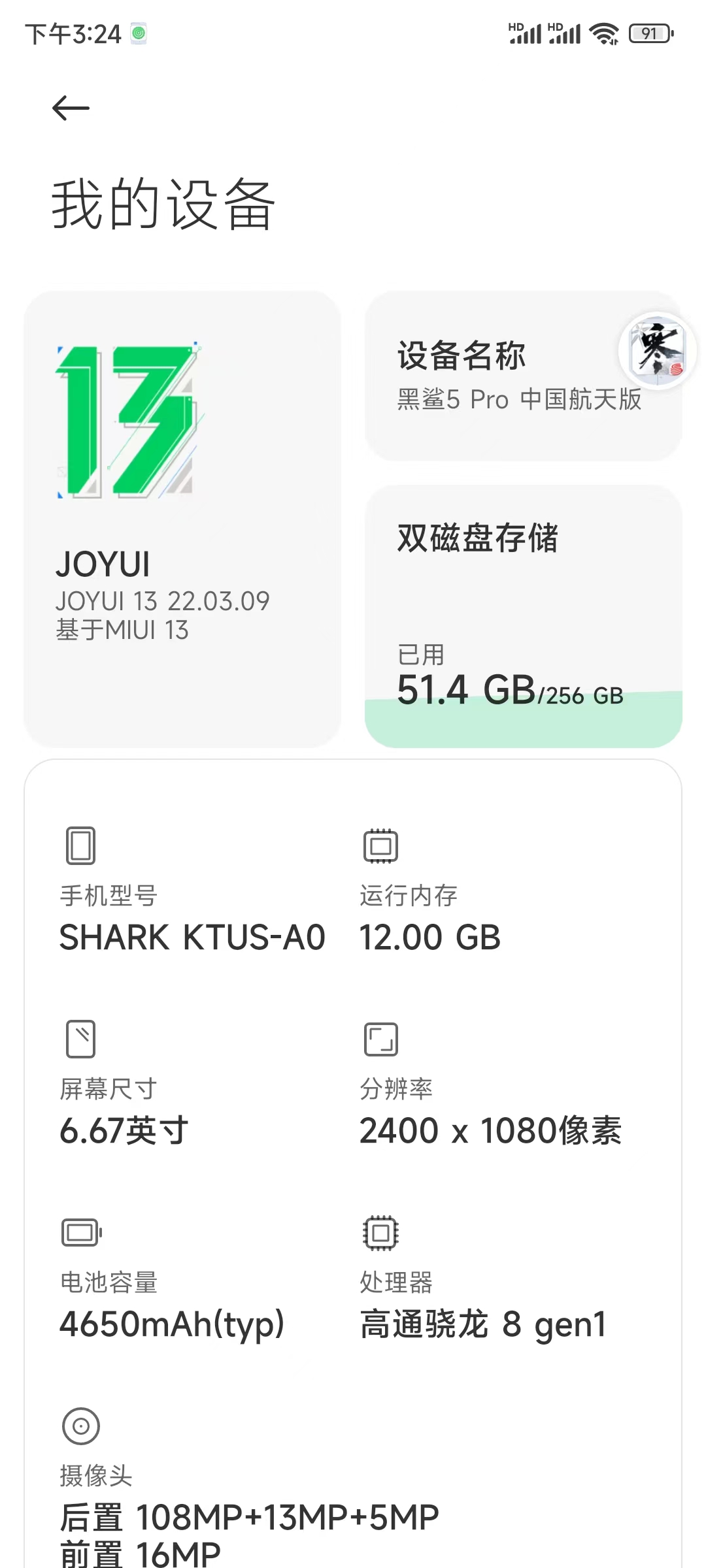Go back using the arrow icon
Viewport: 706px width, 1568px height.
[71, 108]
